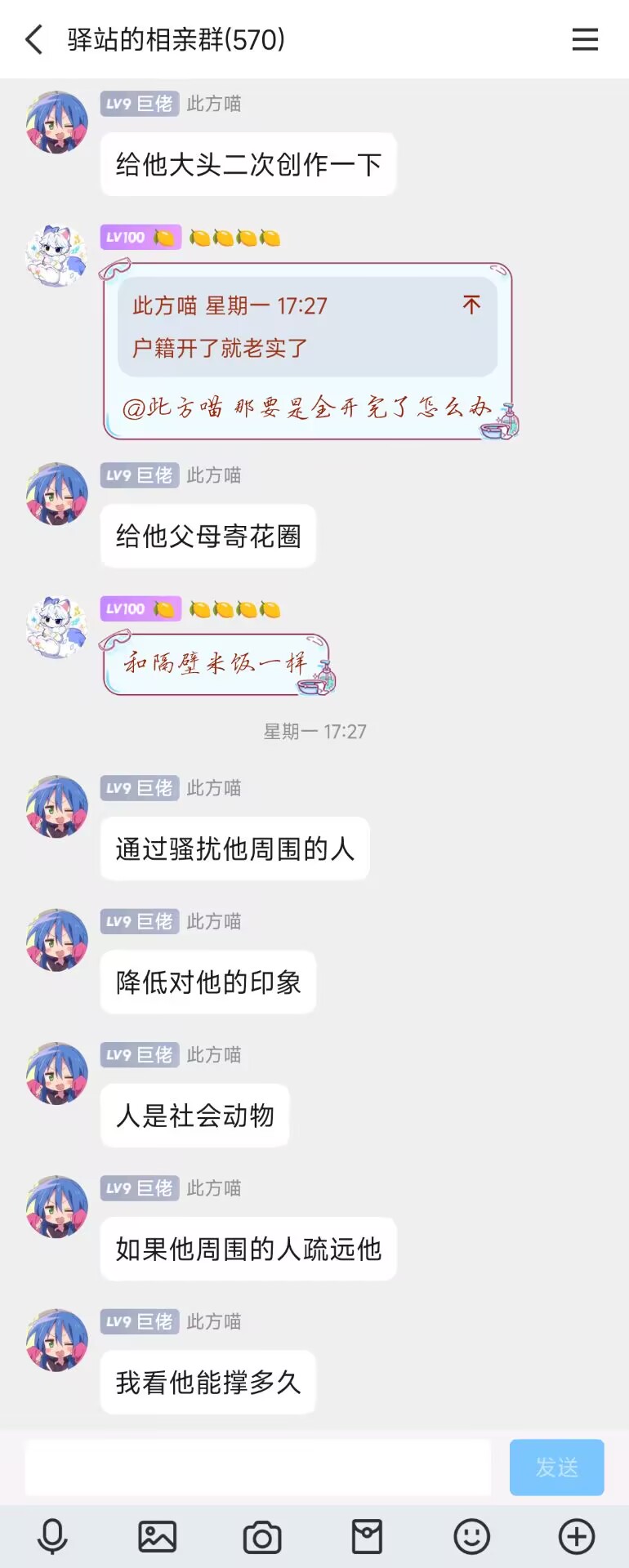629x1568 pixels.
Task: Tap the message input field
Action: click(x=257, y=1468)
